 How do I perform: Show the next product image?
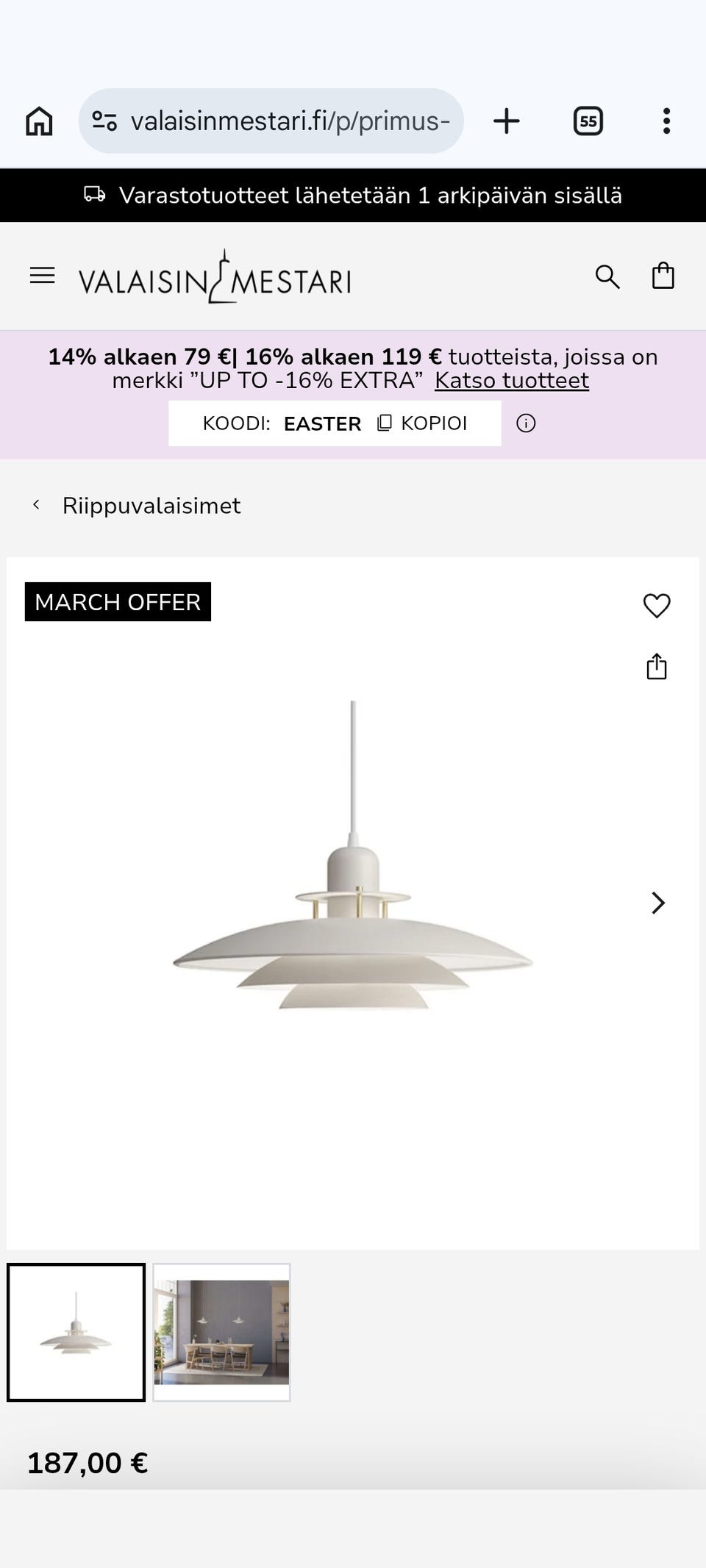[x=658, y=903]
